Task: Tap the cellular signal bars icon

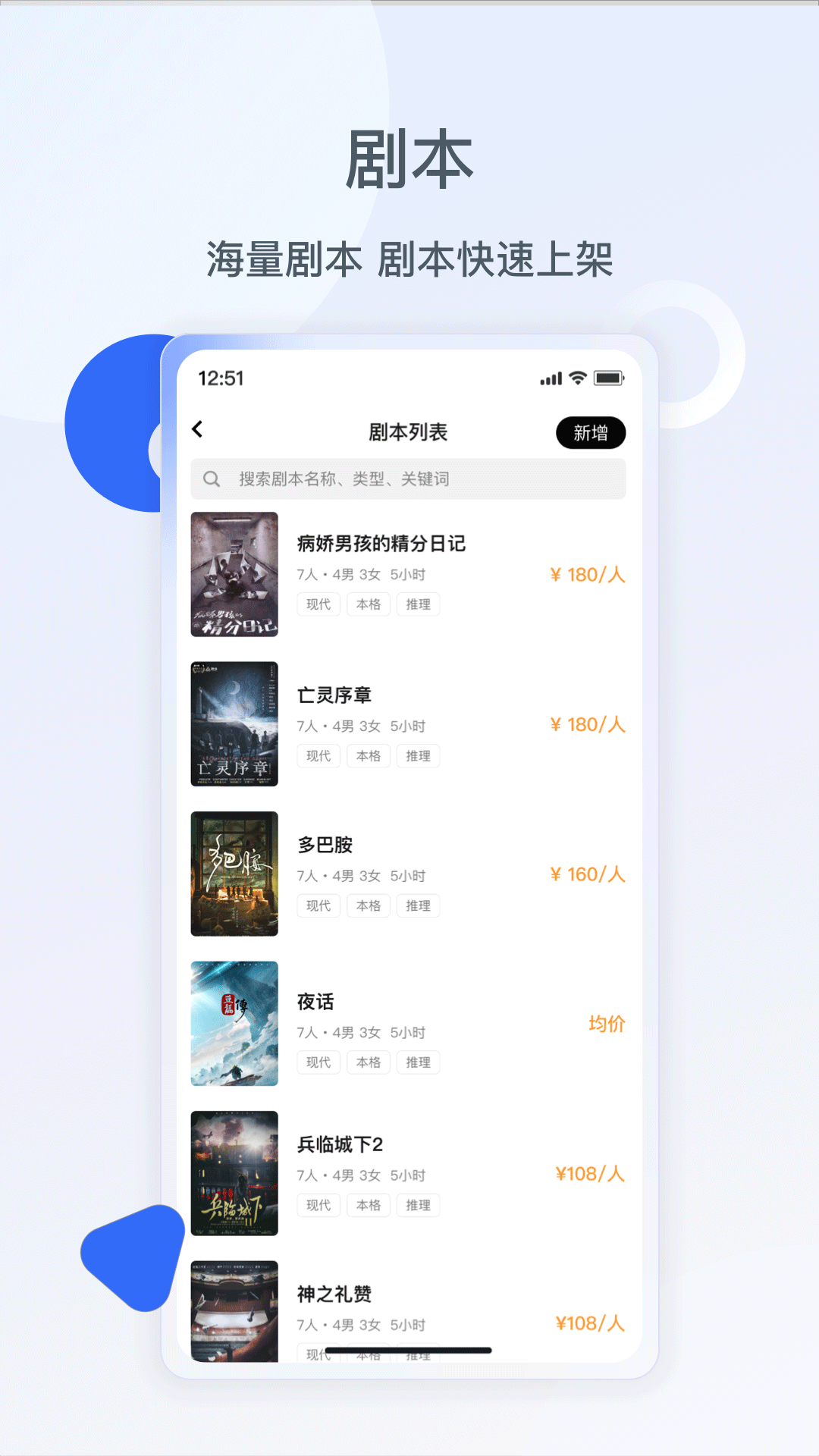Action: click(x=549, y=377)
